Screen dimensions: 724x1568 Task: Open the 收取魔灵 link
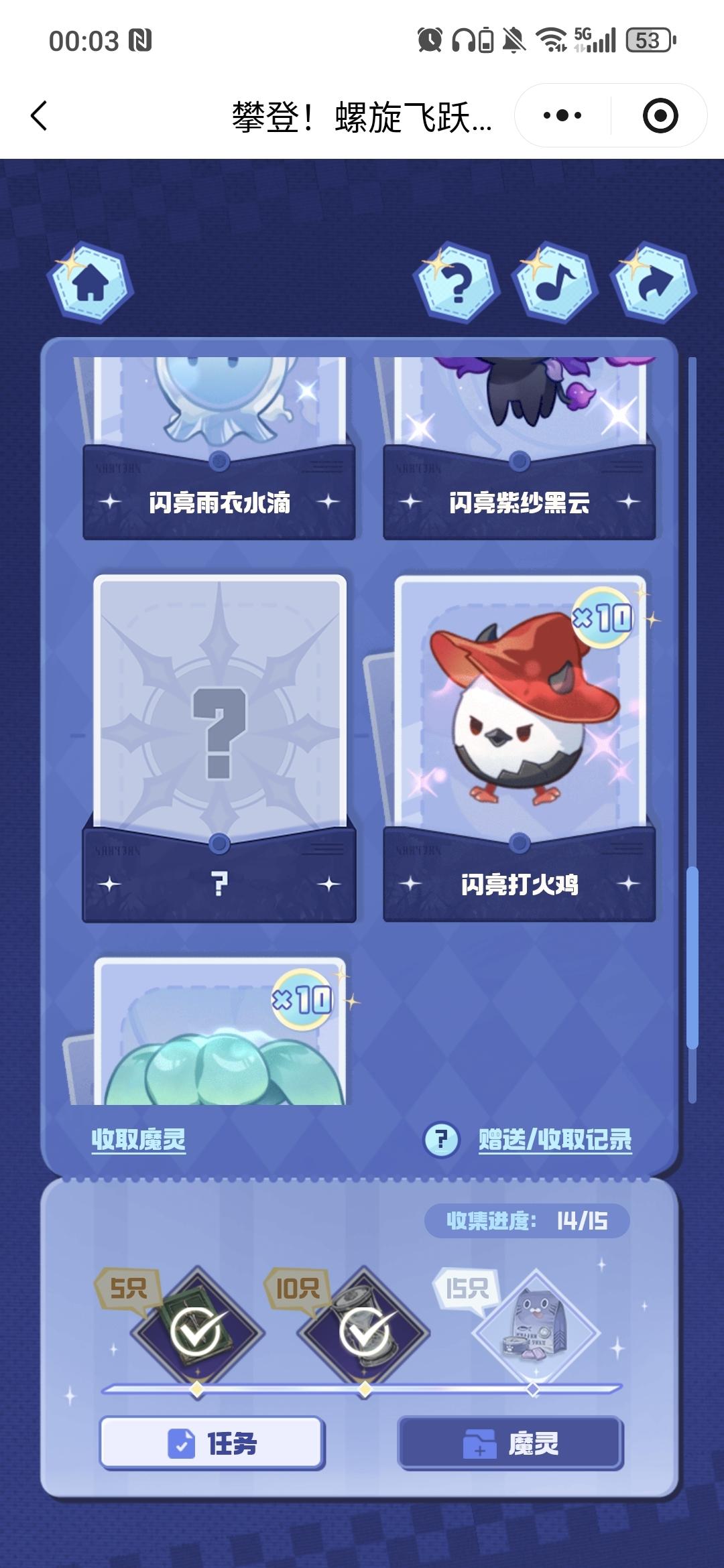click(x=138, y=1139)
